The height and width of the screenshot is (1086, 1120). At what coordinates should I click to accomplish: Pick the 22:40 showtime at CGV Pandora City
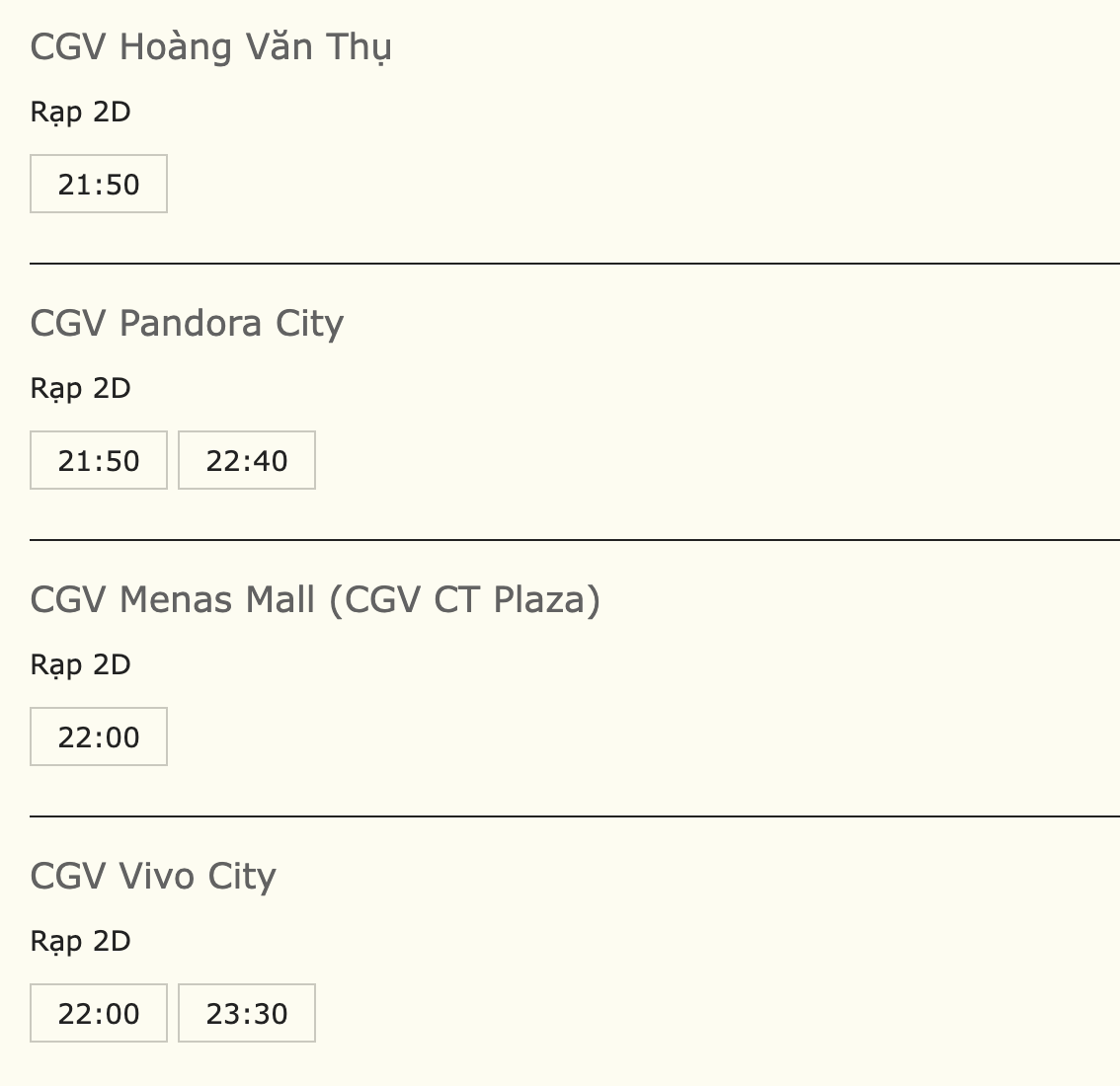(x=247, y=460)
